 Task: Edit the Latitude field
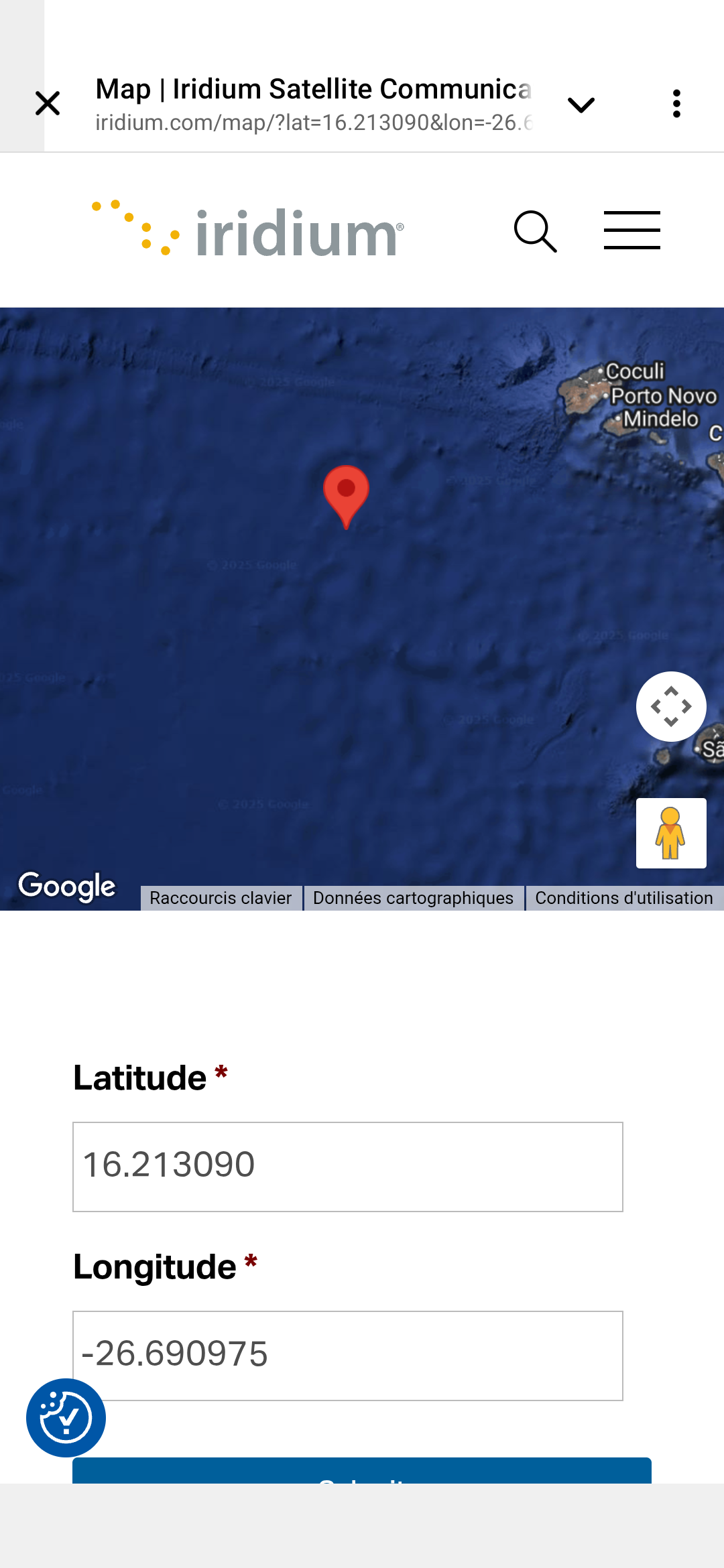click(x=347, y=1167)
